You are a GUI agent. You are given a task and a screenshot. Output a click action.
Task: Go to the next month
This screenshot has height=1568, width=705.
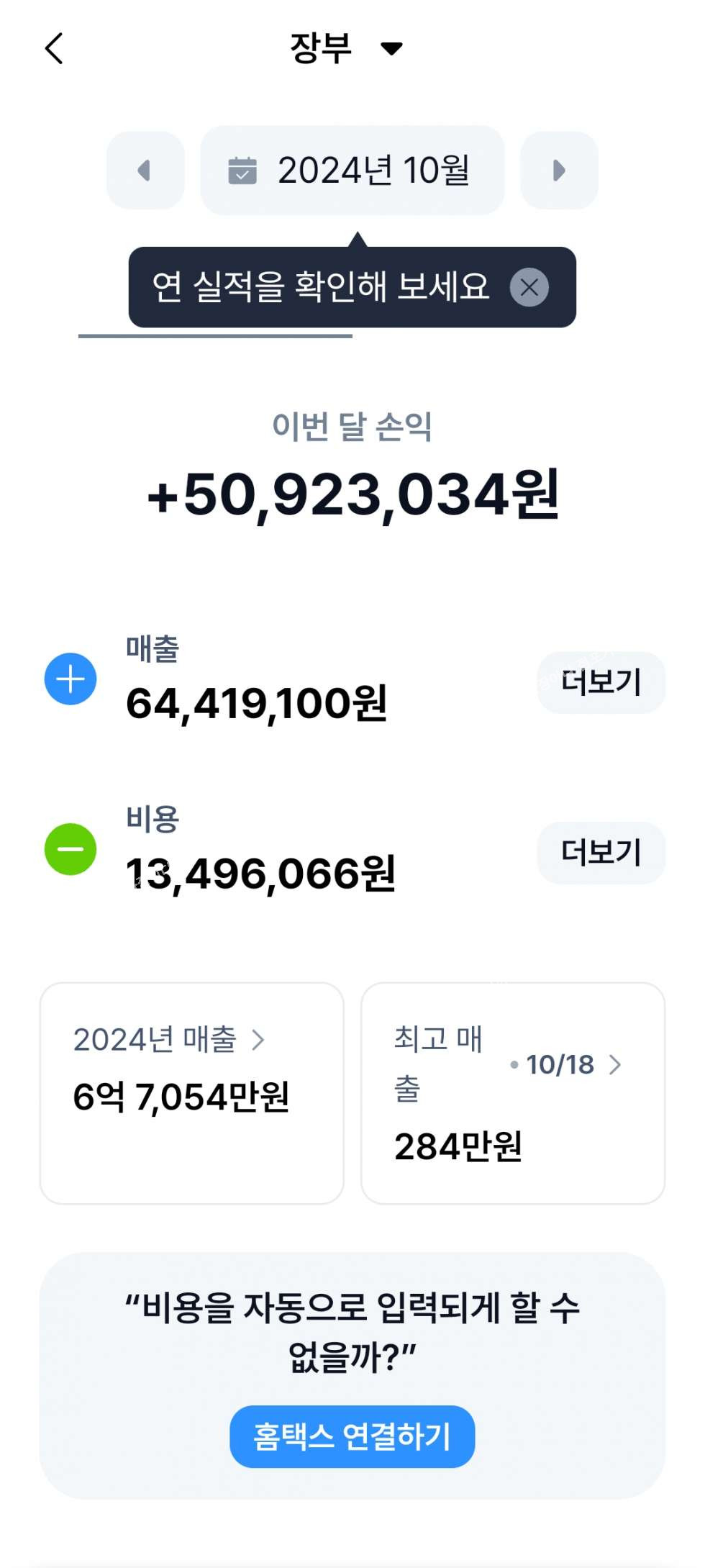(x=559, y=171)
